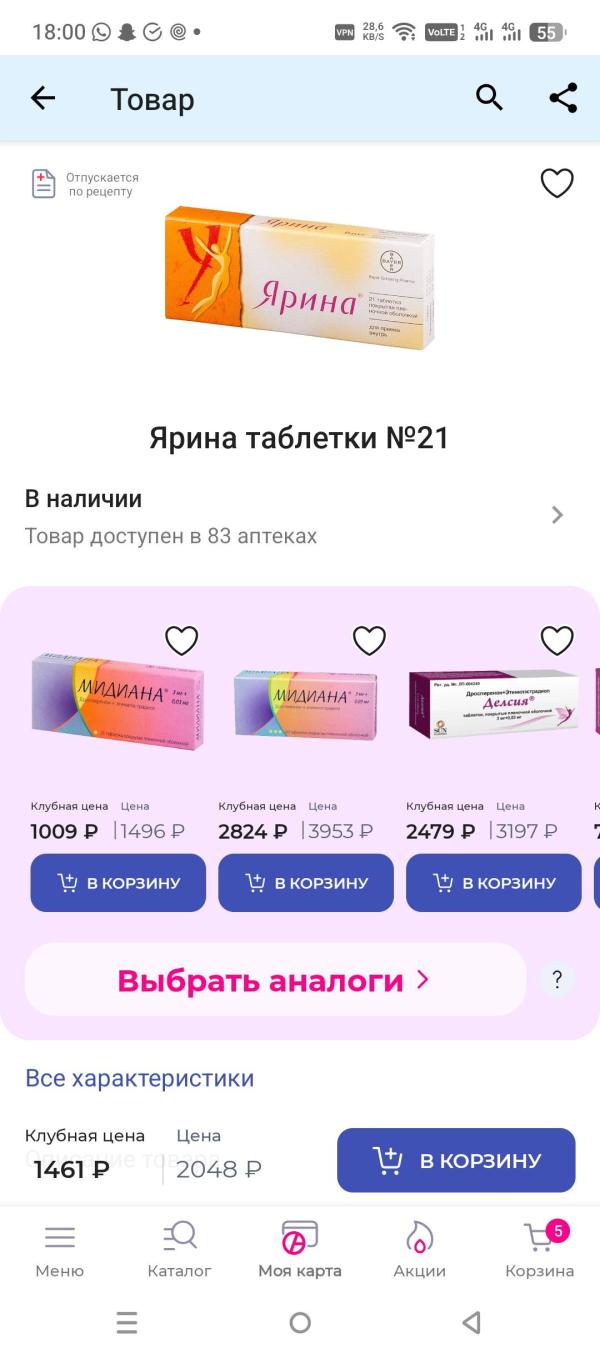The height and width of the screenshot is (1352, 600).
Task: Go back using the arrow
Action: [43, 98]
